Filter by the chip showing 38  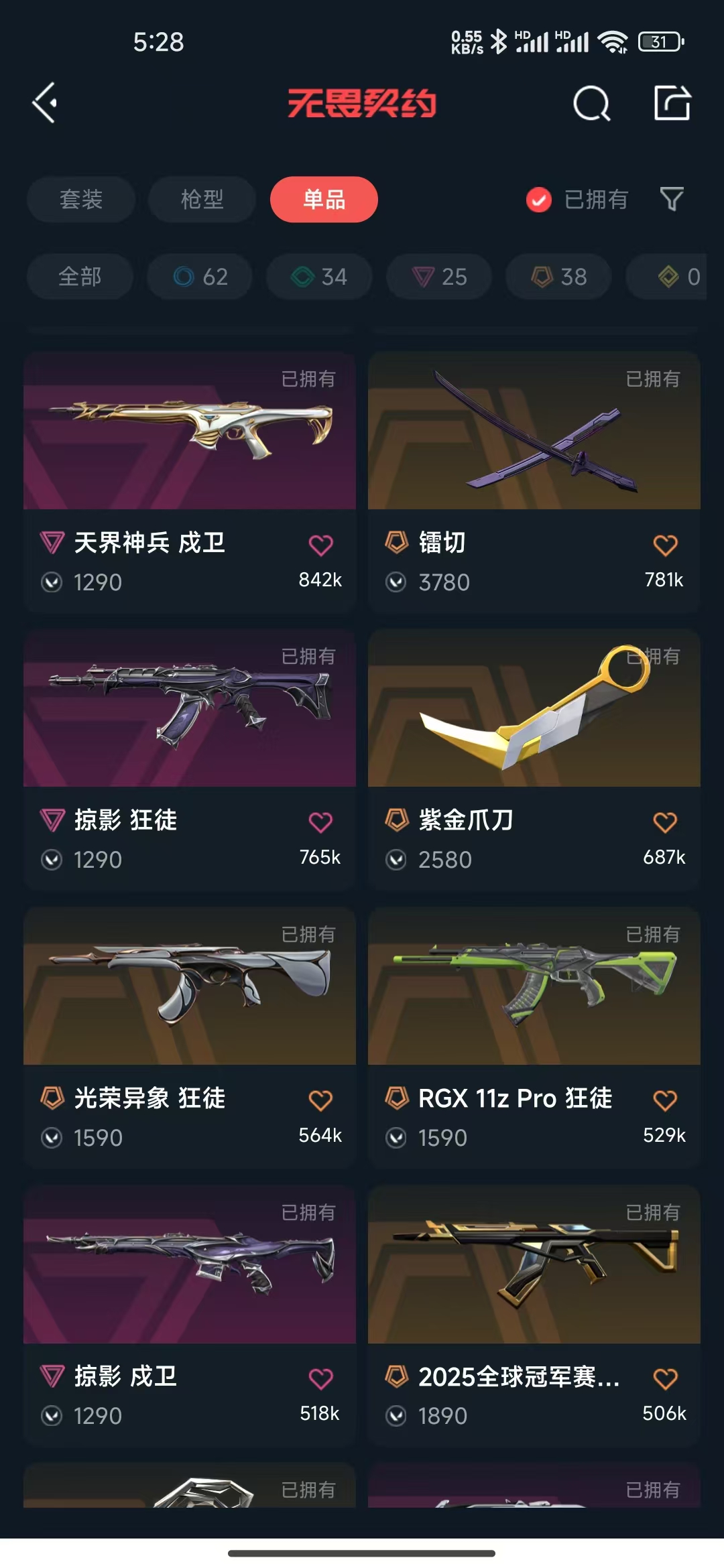[x=558, y=276]
